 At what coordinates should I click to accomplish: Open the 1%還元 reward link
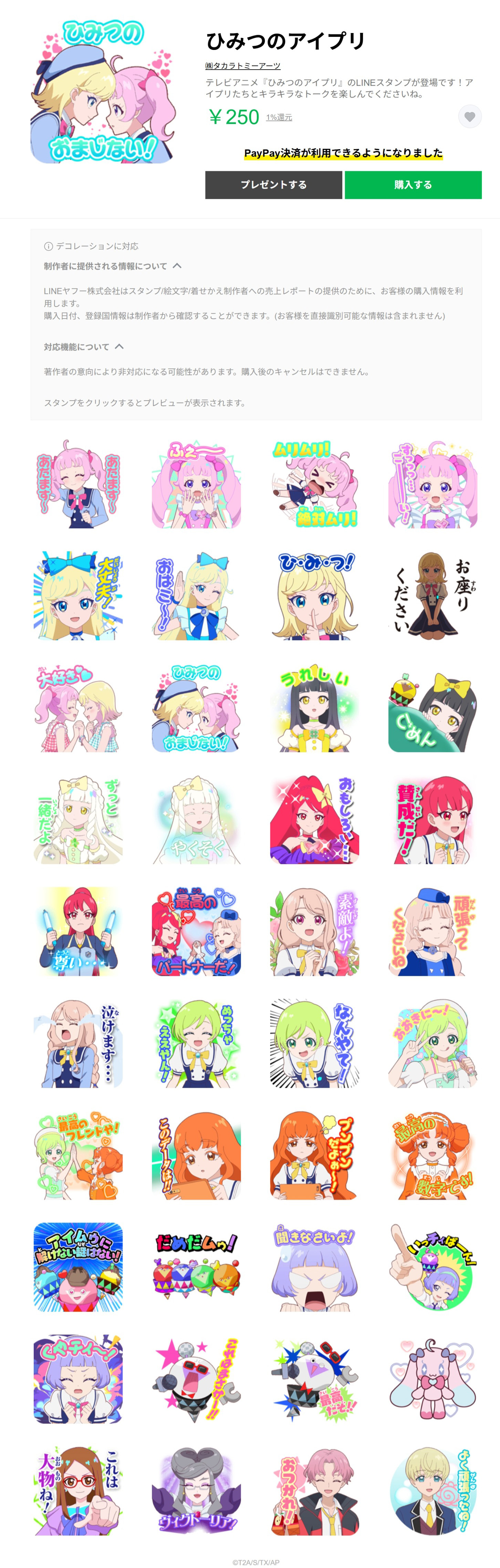(x=279, y=117)
